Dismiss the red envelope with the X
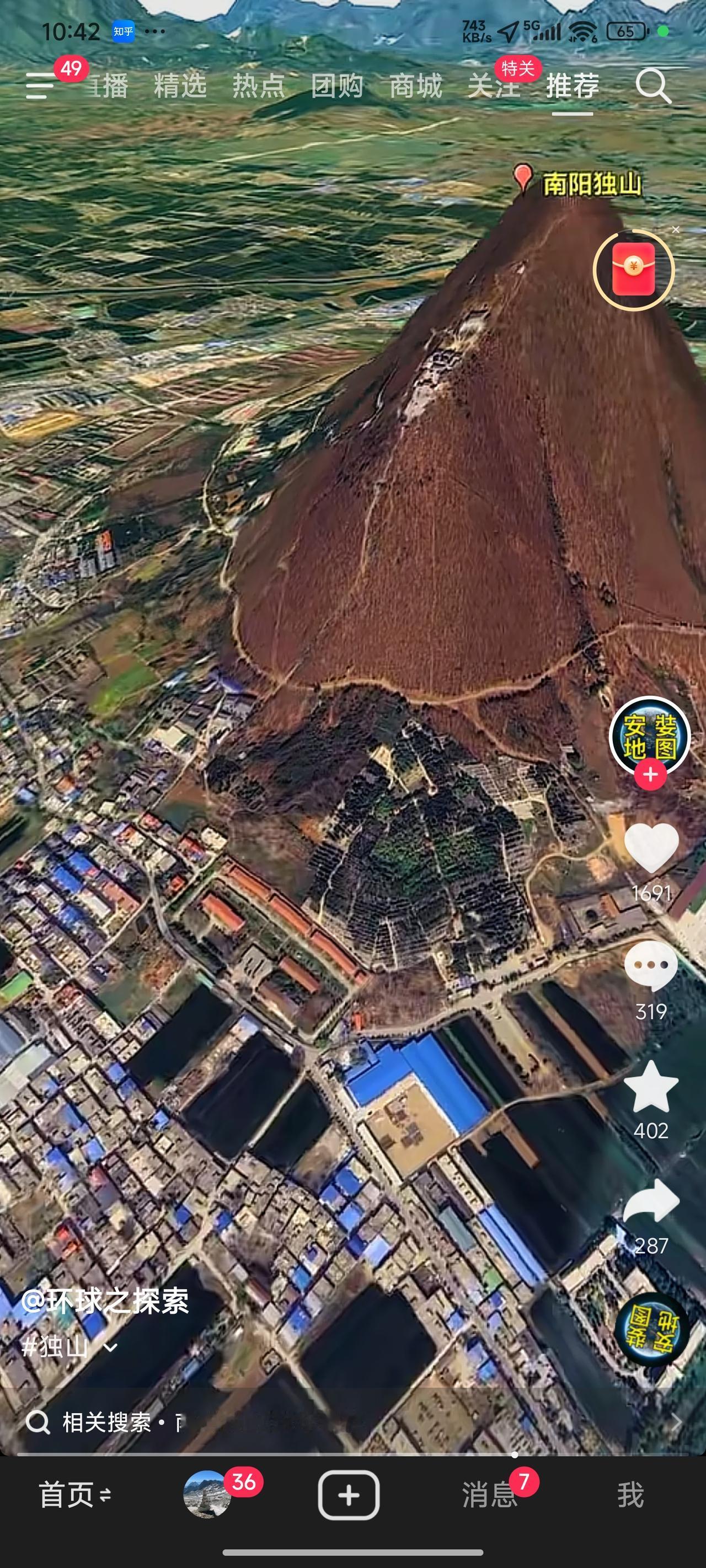Image resolution: width=706 pixels, height=1568 pixels. pyautogui.click(x=676, y=230)
